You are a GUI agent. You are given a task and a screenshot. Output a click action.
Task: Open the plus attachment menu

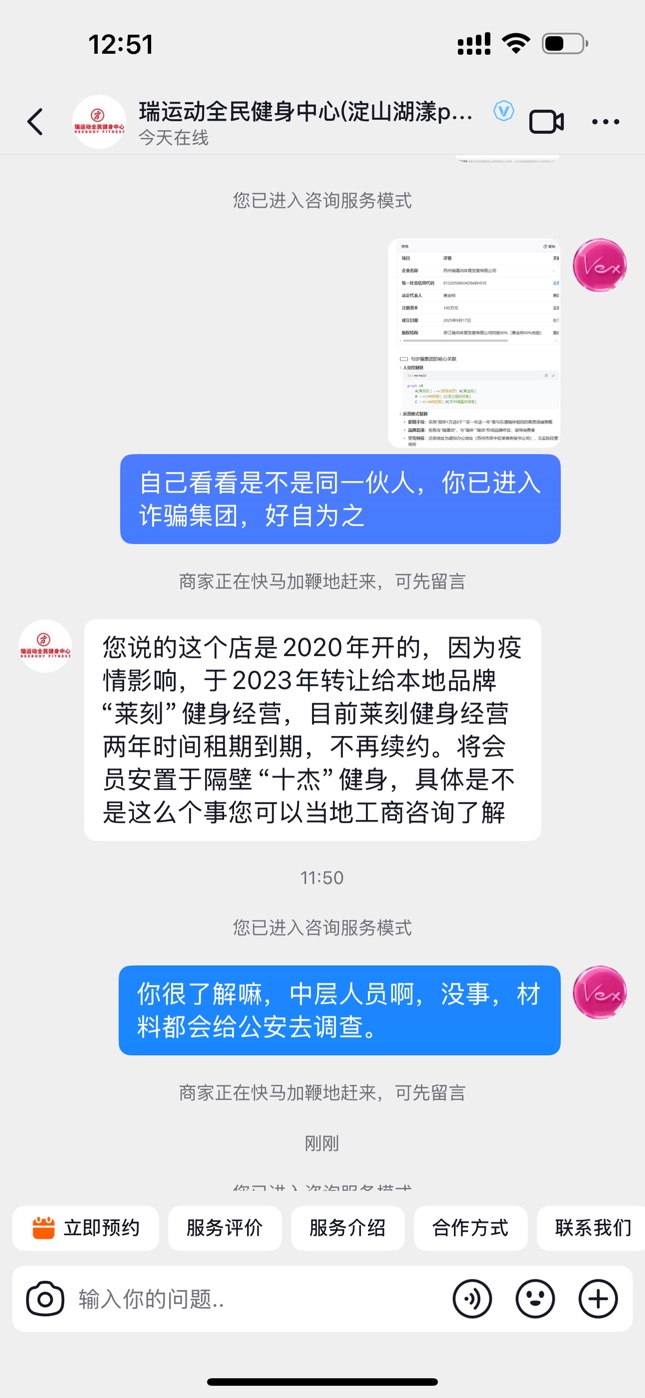598,1299
